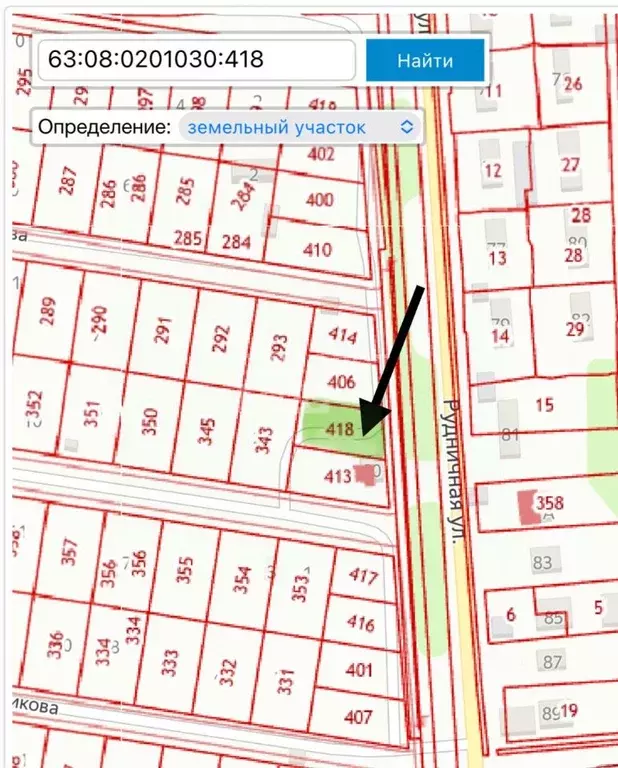Tap the cadastral number search field

pos(196,60)
